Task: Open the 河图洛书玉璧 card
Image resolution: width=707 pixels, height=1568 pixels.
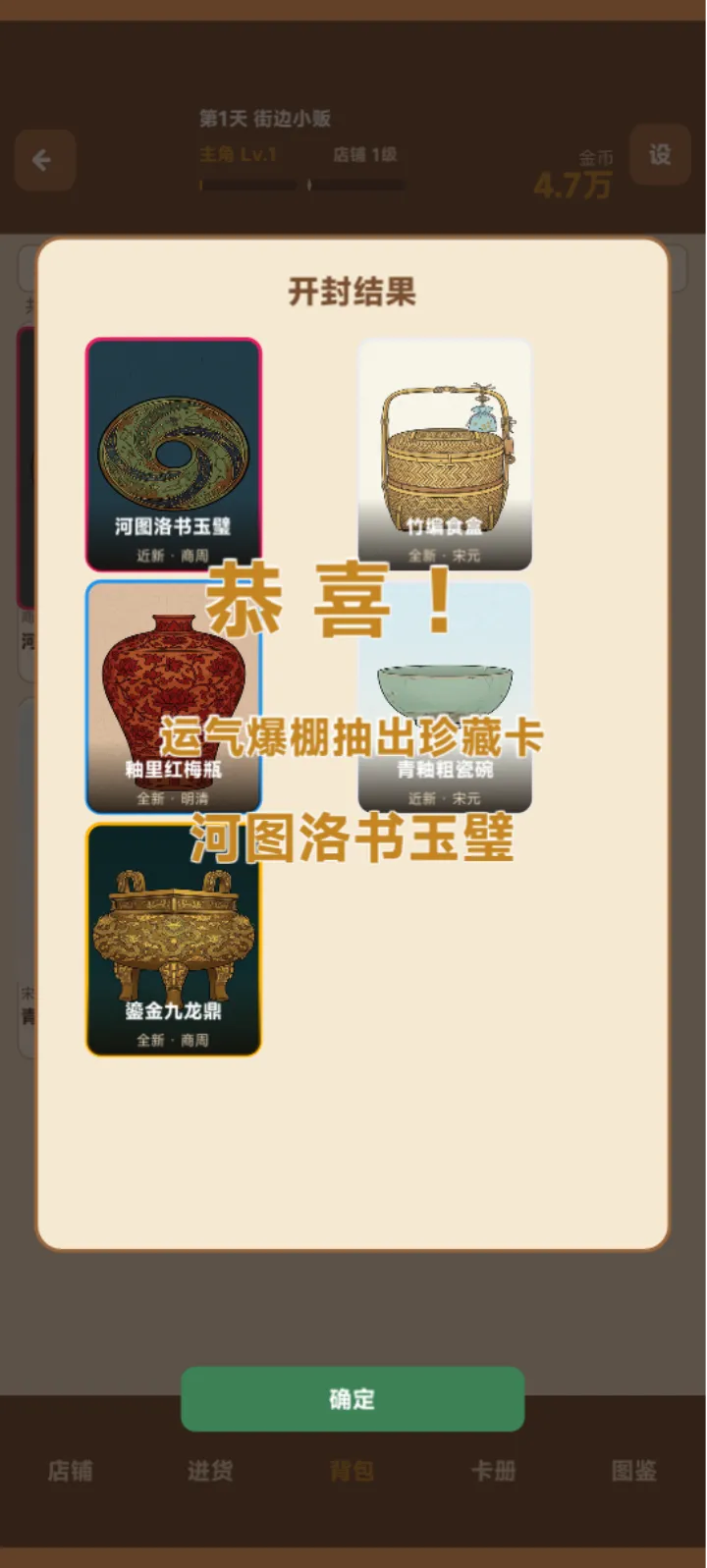Action: pyautogui.click(x=174, y=455)
